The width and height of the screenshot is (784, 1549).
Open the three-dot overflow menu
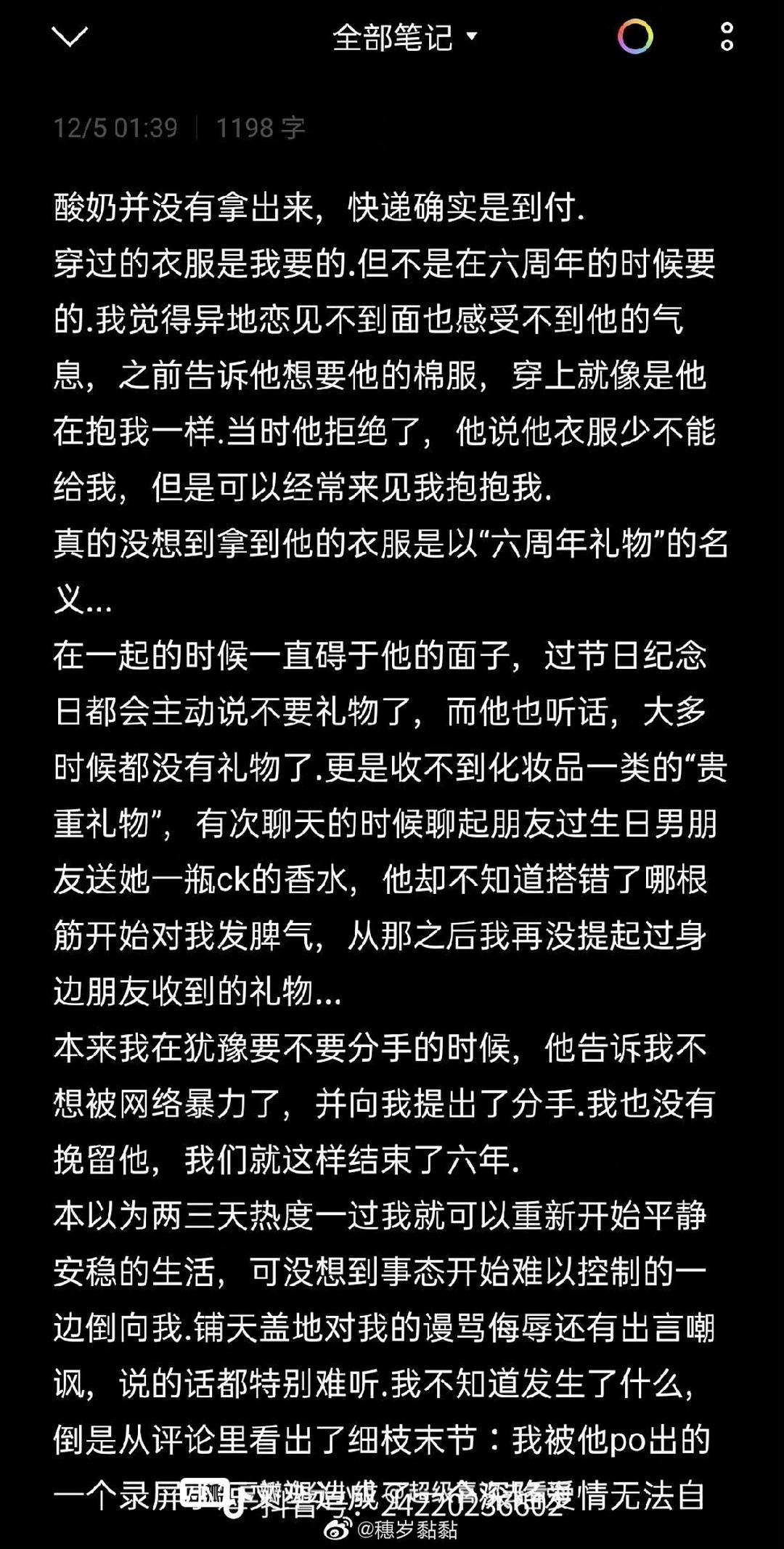(x=727, y=37)
